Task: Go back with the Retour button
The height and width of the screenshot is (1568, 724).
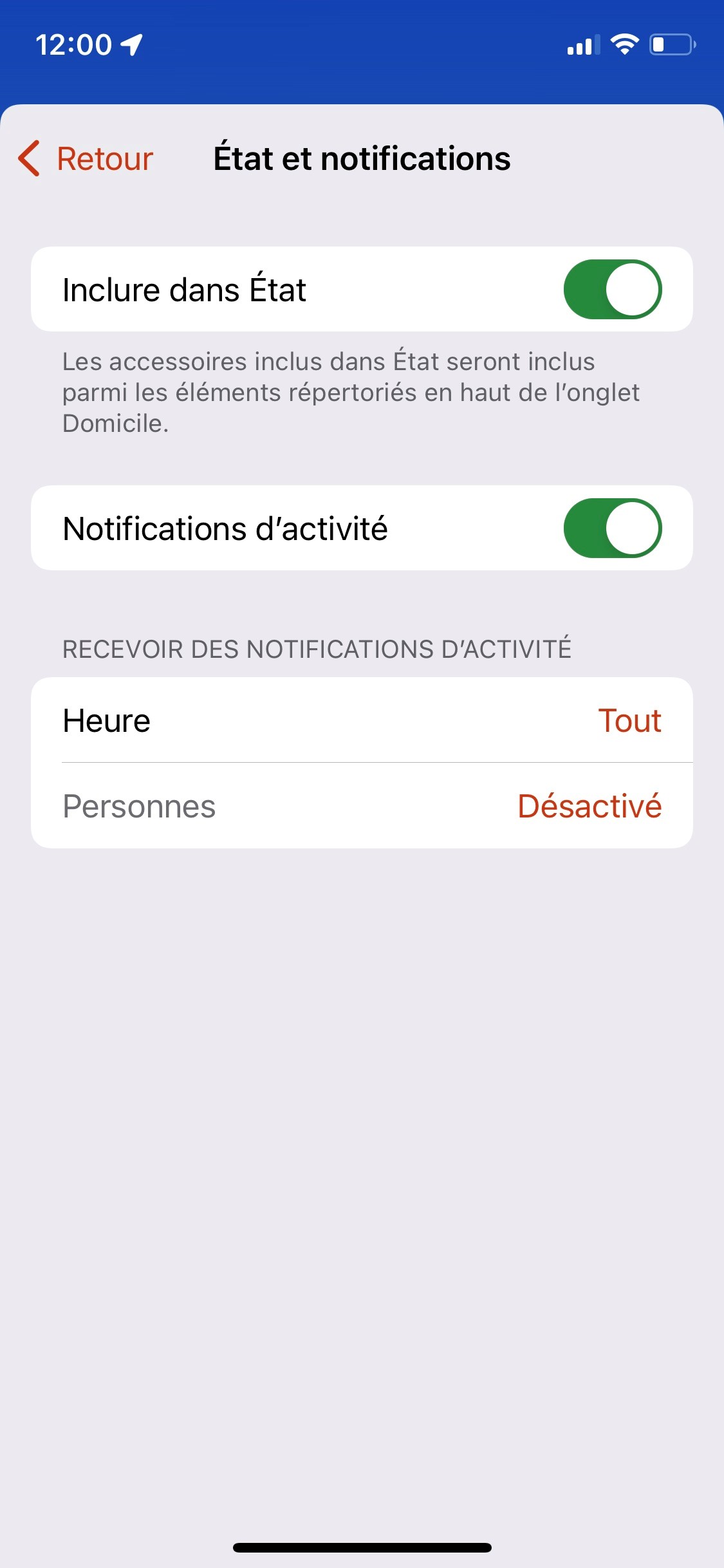Action: pyautogui.click(x=86, y=158)
